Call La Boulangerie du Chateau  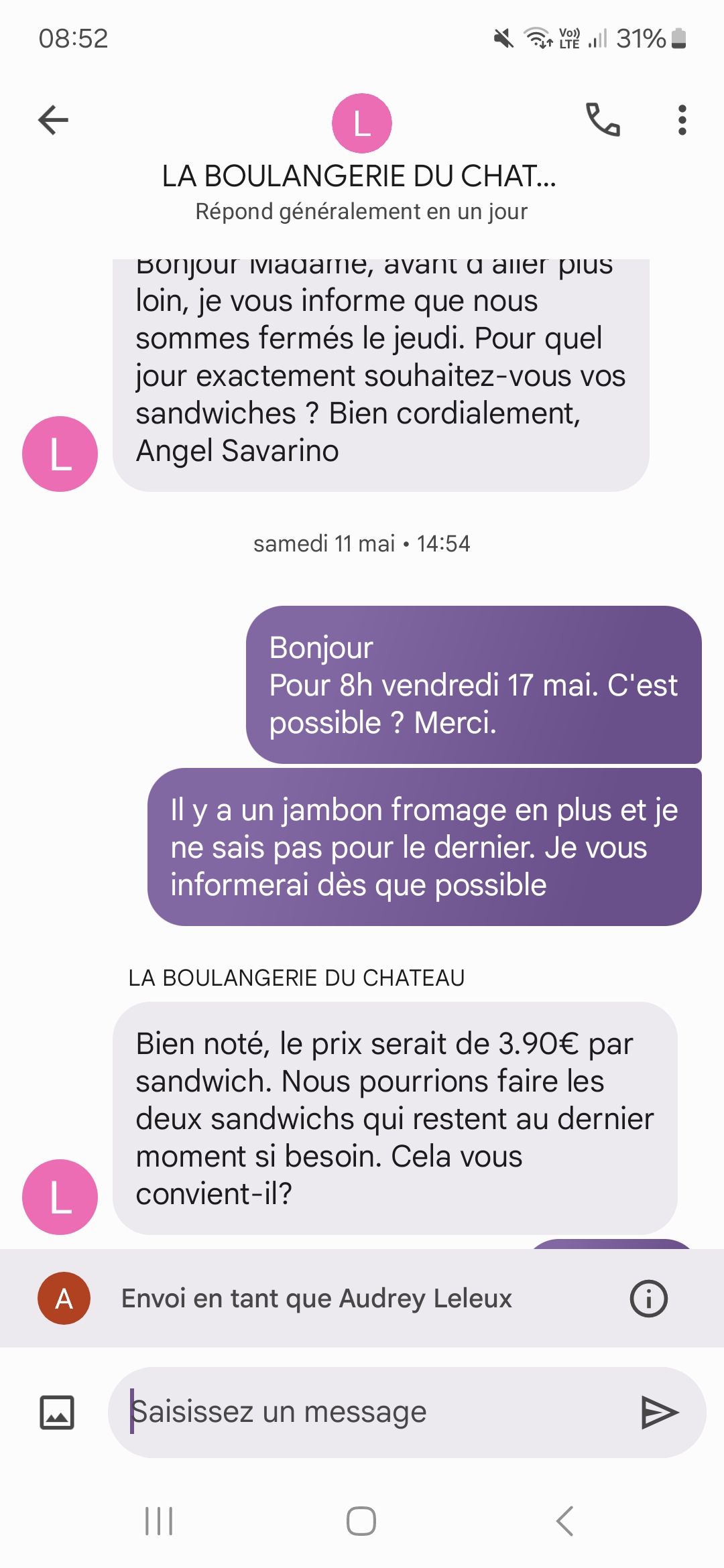click(x=603, y=121)
